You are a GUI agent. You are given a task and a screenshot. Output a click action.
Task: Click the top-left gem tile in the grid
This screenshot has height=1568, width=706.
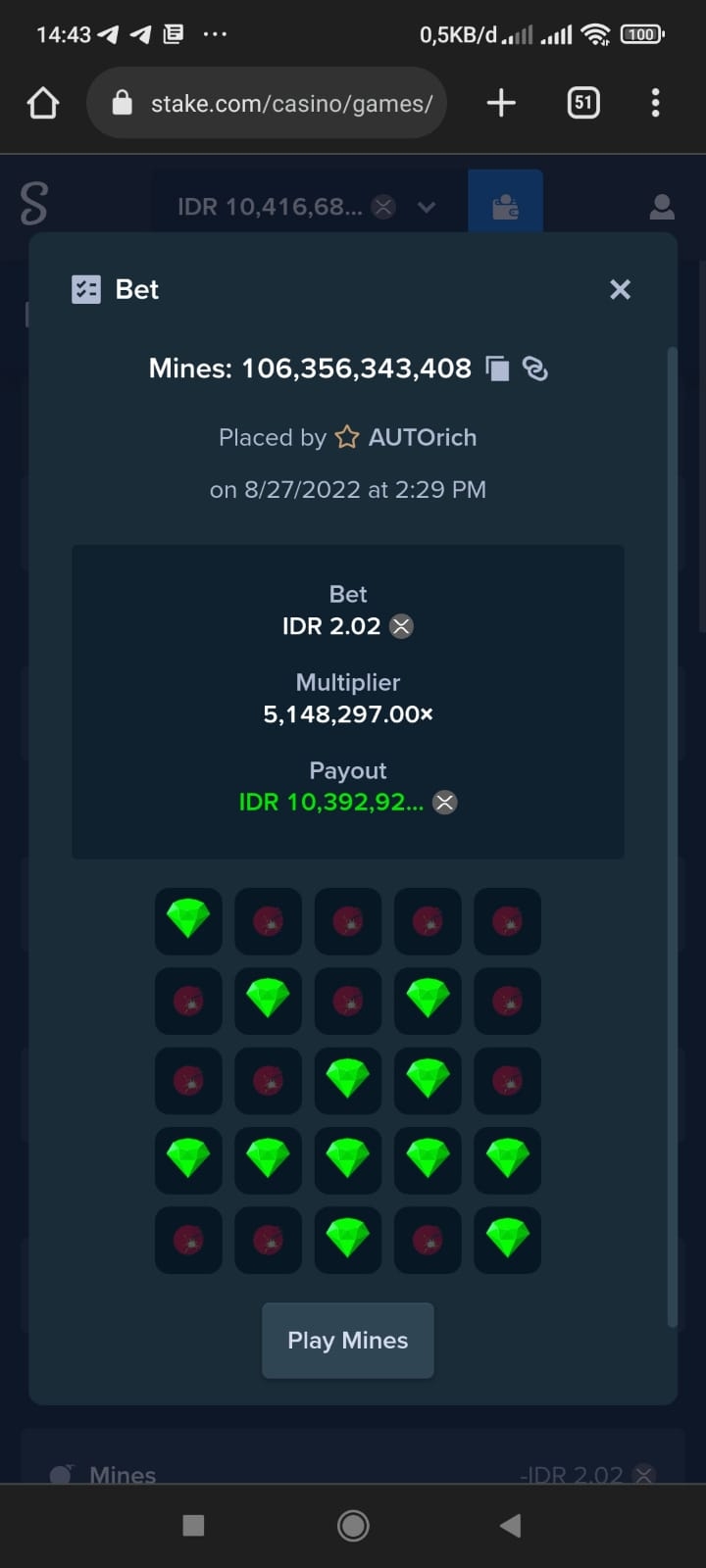point(187,921)
